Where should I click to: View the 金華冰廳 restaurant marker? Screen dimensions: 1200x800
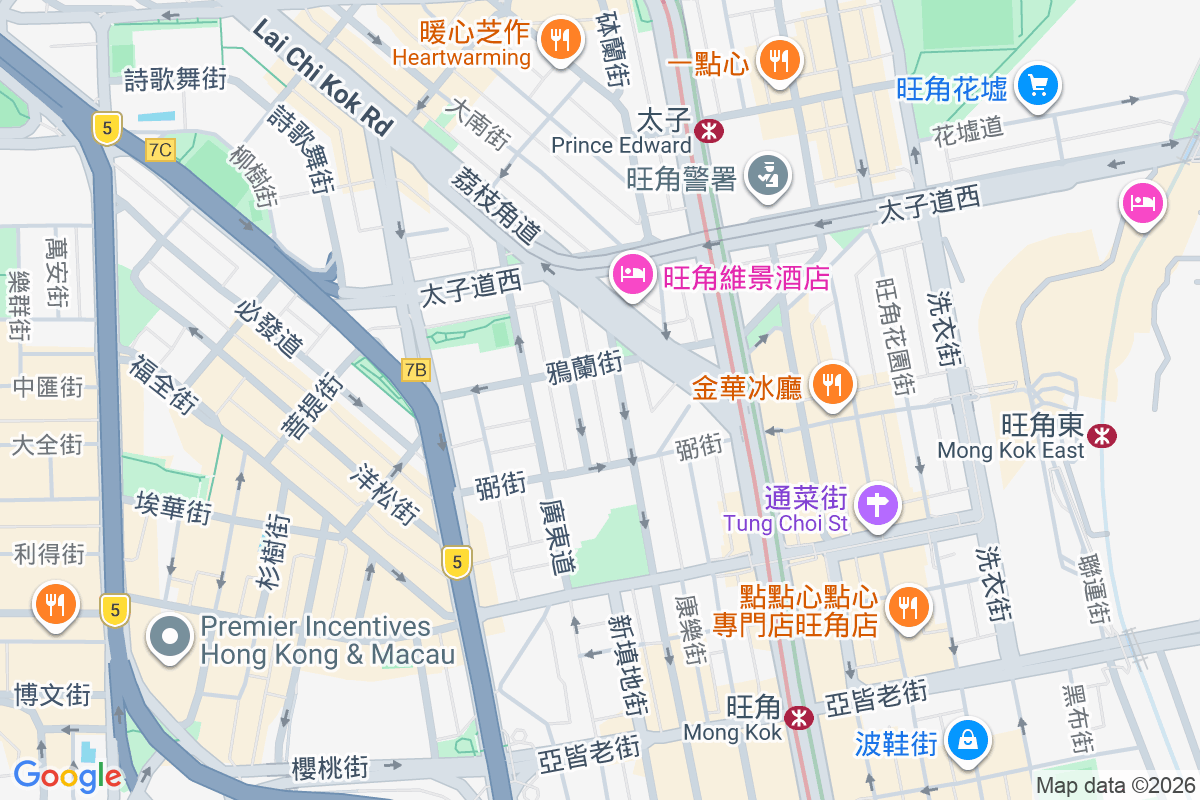point(831,384)
